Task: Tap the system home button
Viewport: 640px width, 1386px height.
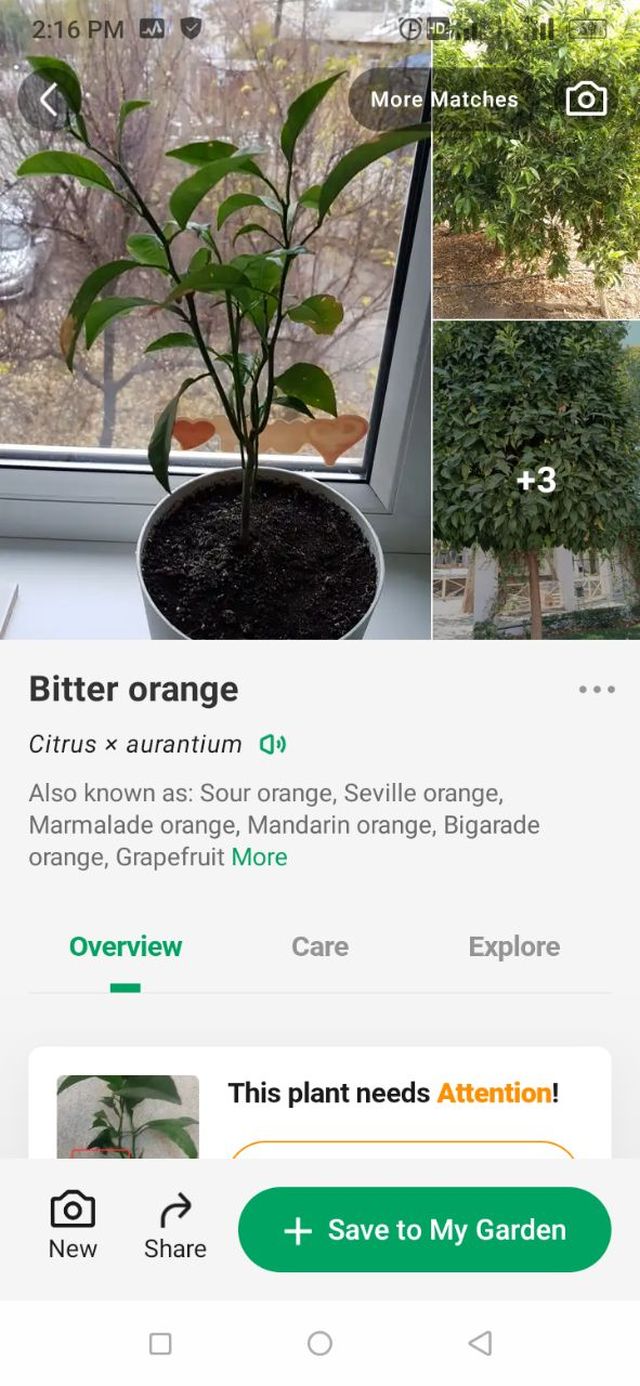Action: click(x=320, y=1343)
